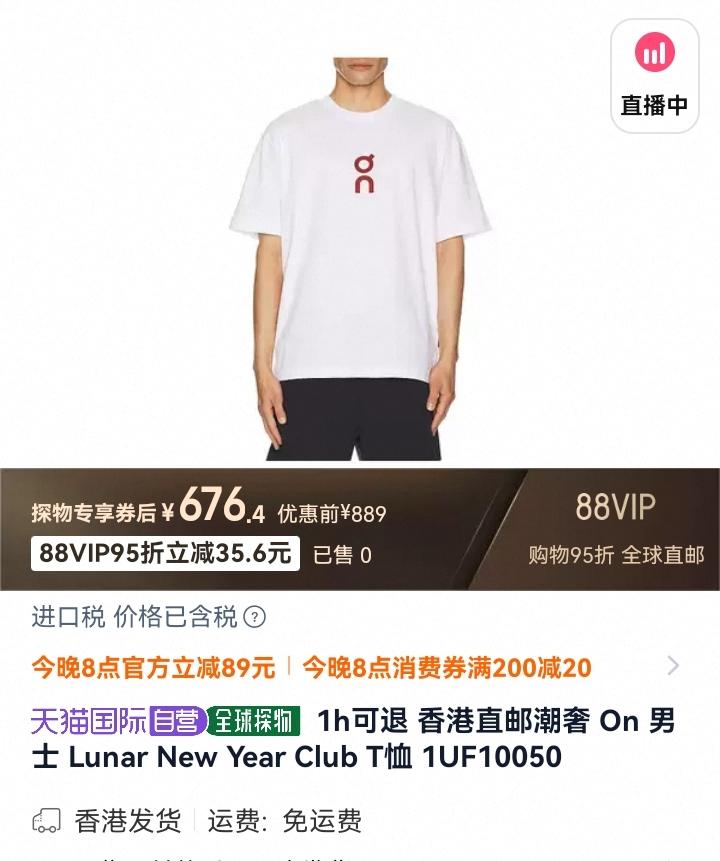Expand the 今晚8点官方立减89元 promotions row

click(x=672, y=666)
